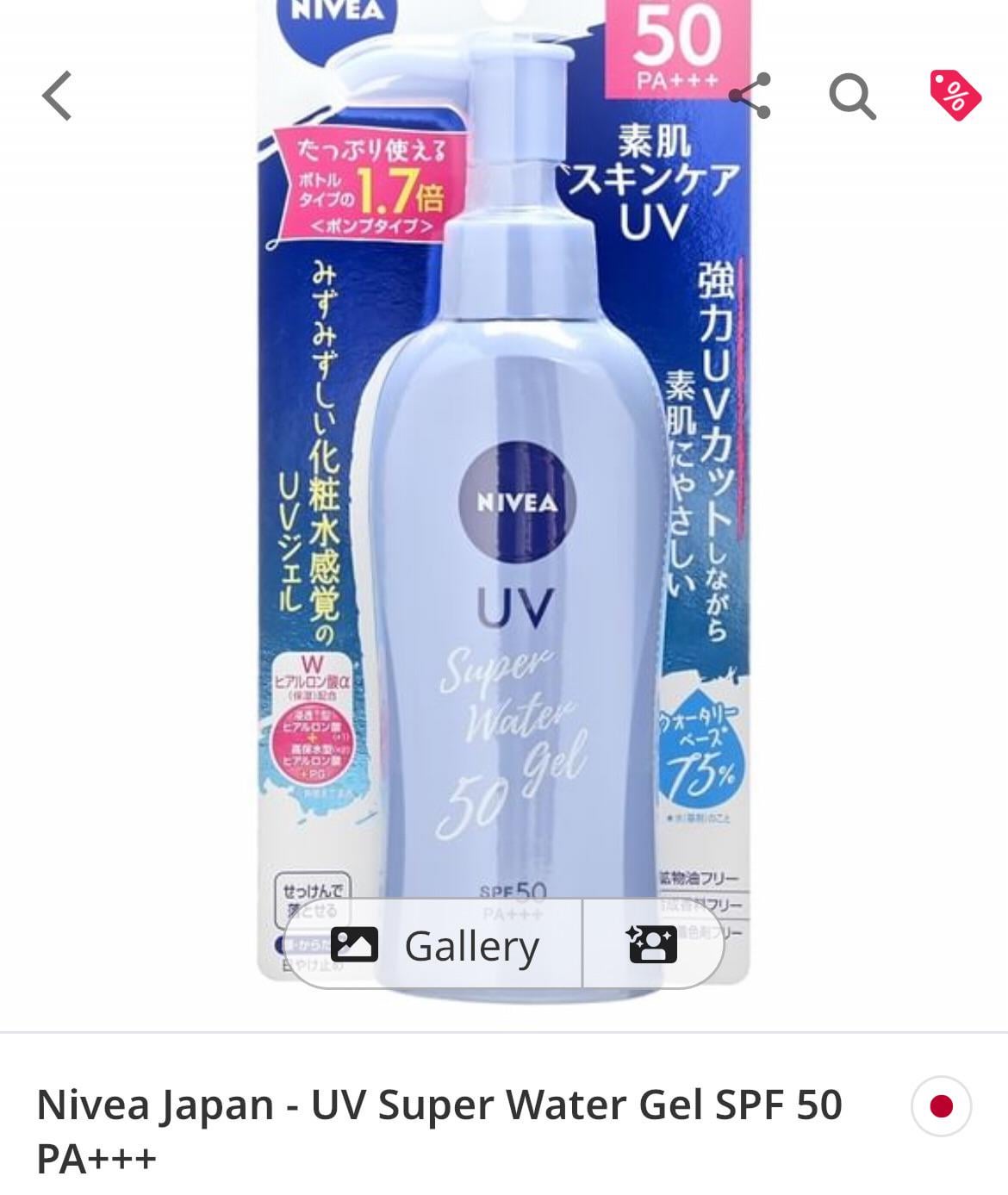Tap the Japan flag icon
The image size is (1008, 1195).
941,1105
